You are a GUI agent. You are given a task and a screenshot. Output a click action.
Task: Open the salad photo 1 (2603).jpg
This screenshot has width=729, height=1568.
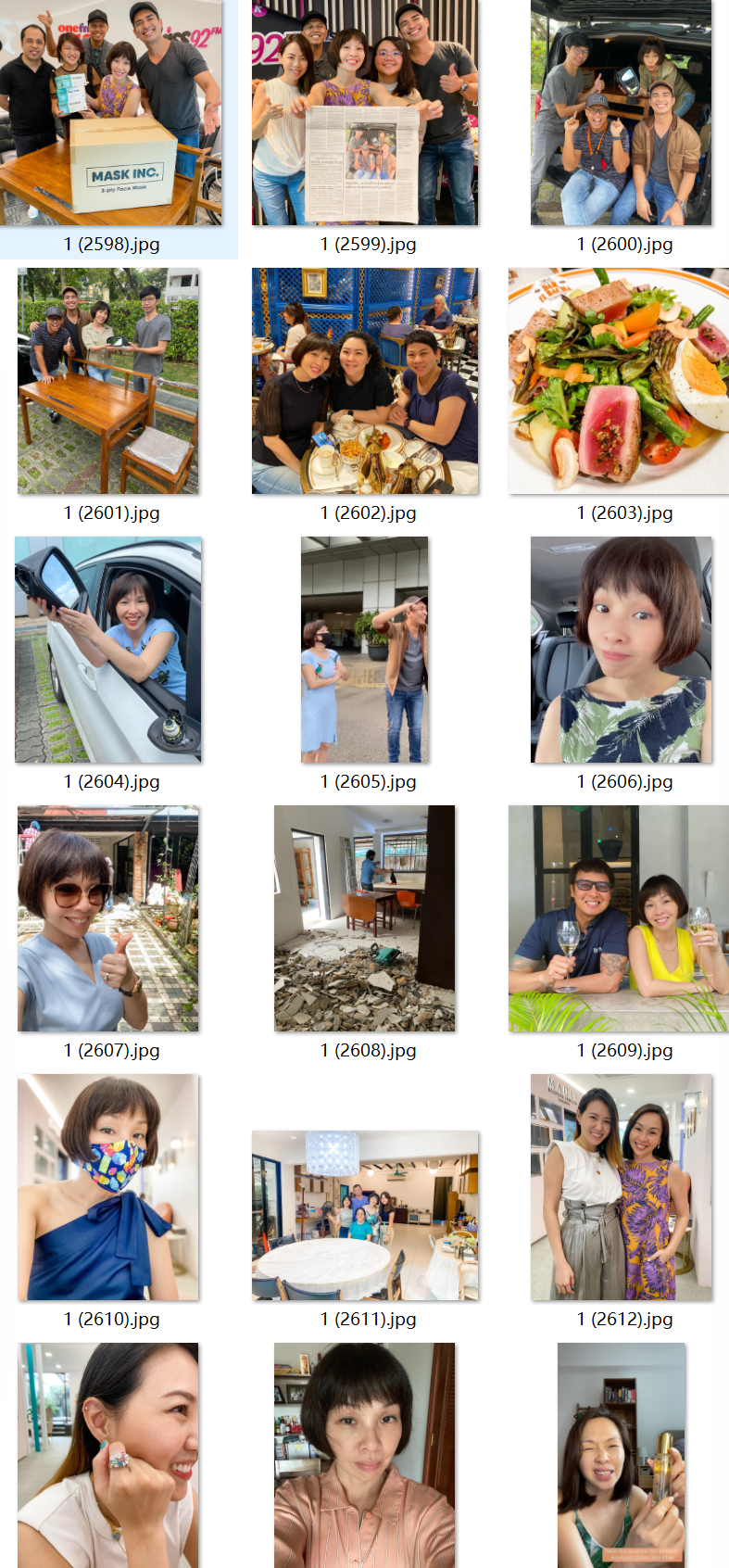(619, 381)
